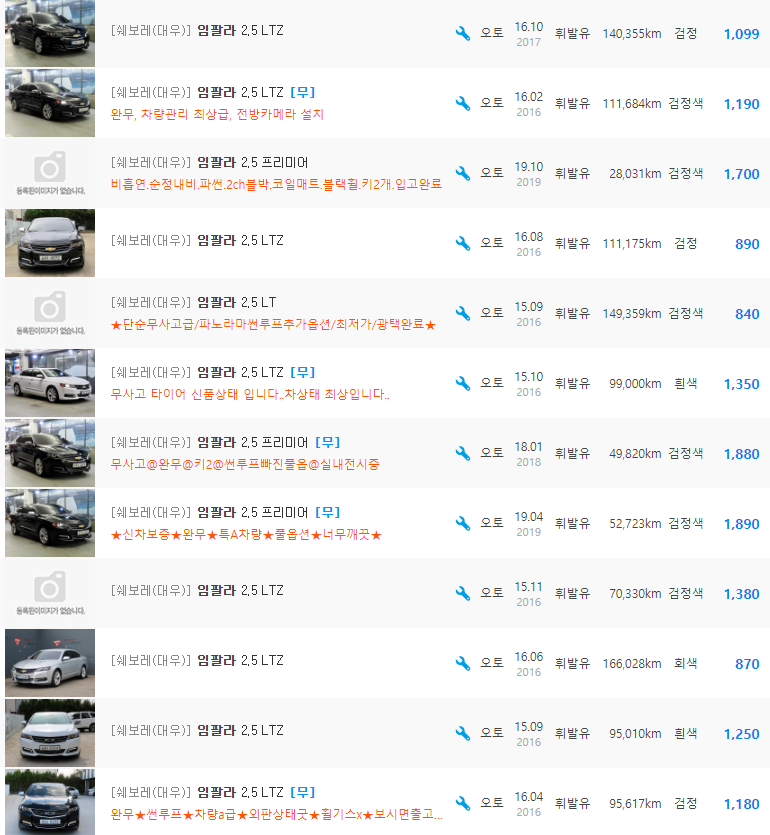Click the wrench icon beside the 1,190 price listing
This screenshot has height=835, width=770.
461,103
